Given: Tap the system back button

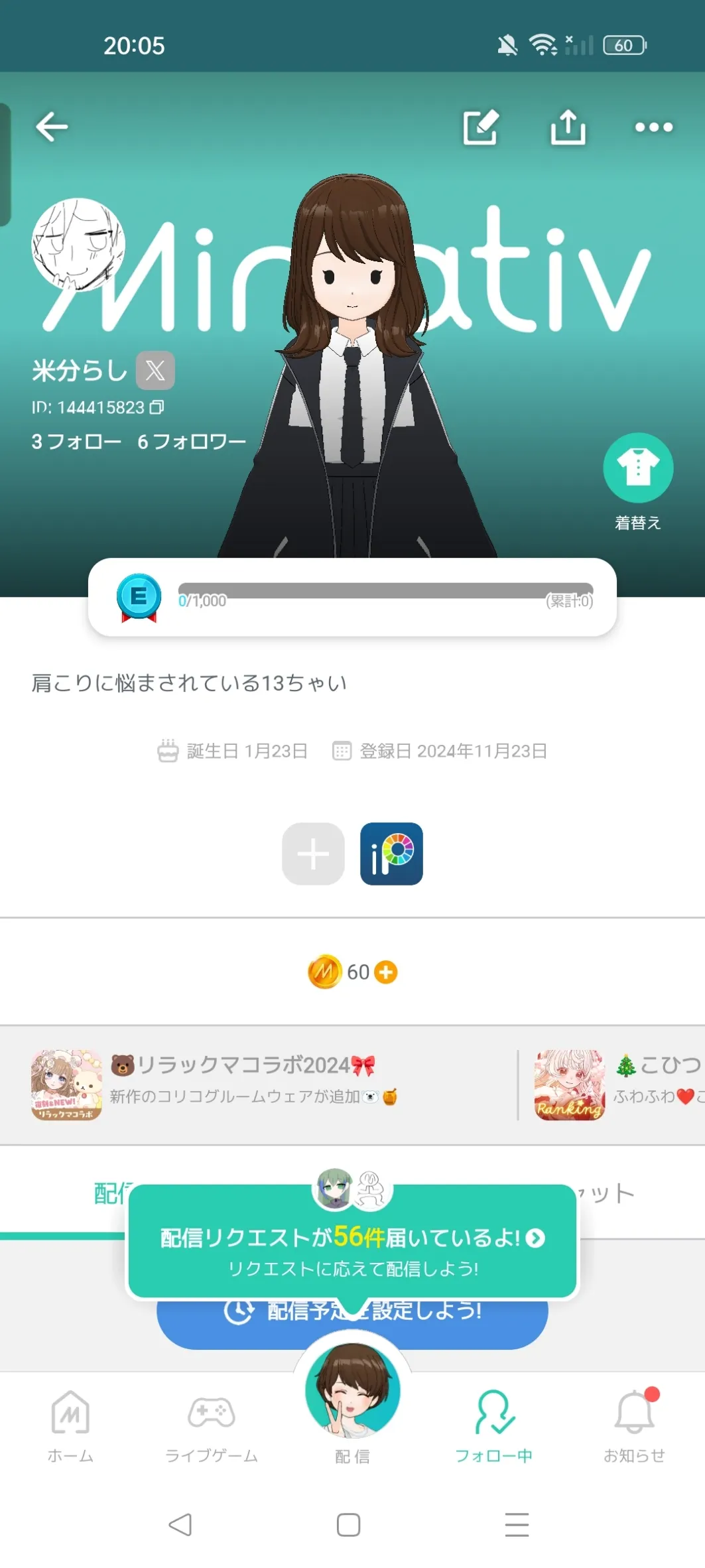Looking at the screenshot, I should (x=180, y=1524).
